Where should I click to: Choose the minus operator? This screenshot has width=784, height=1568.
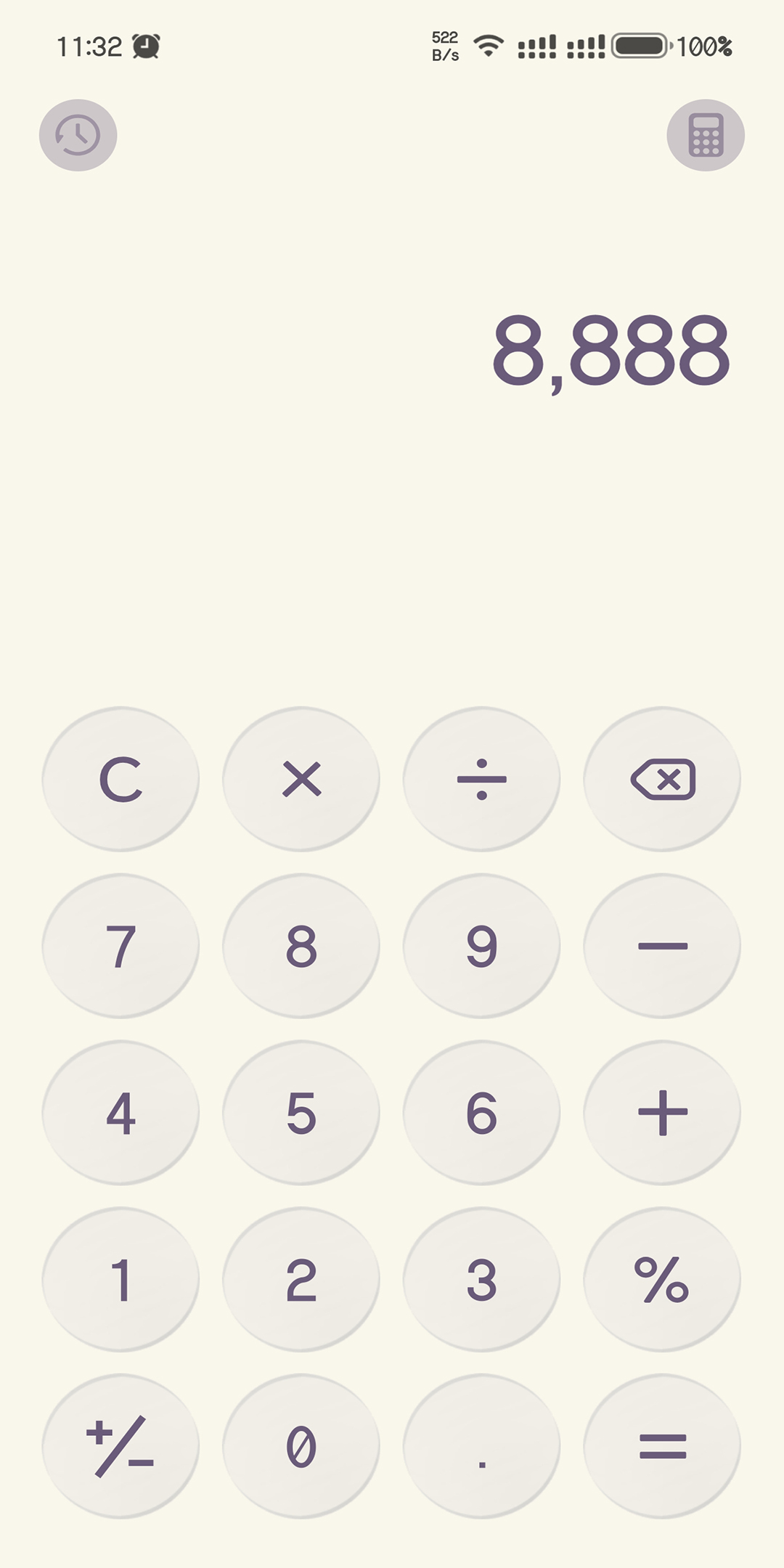pyautogui.click(x=662, y=946)
